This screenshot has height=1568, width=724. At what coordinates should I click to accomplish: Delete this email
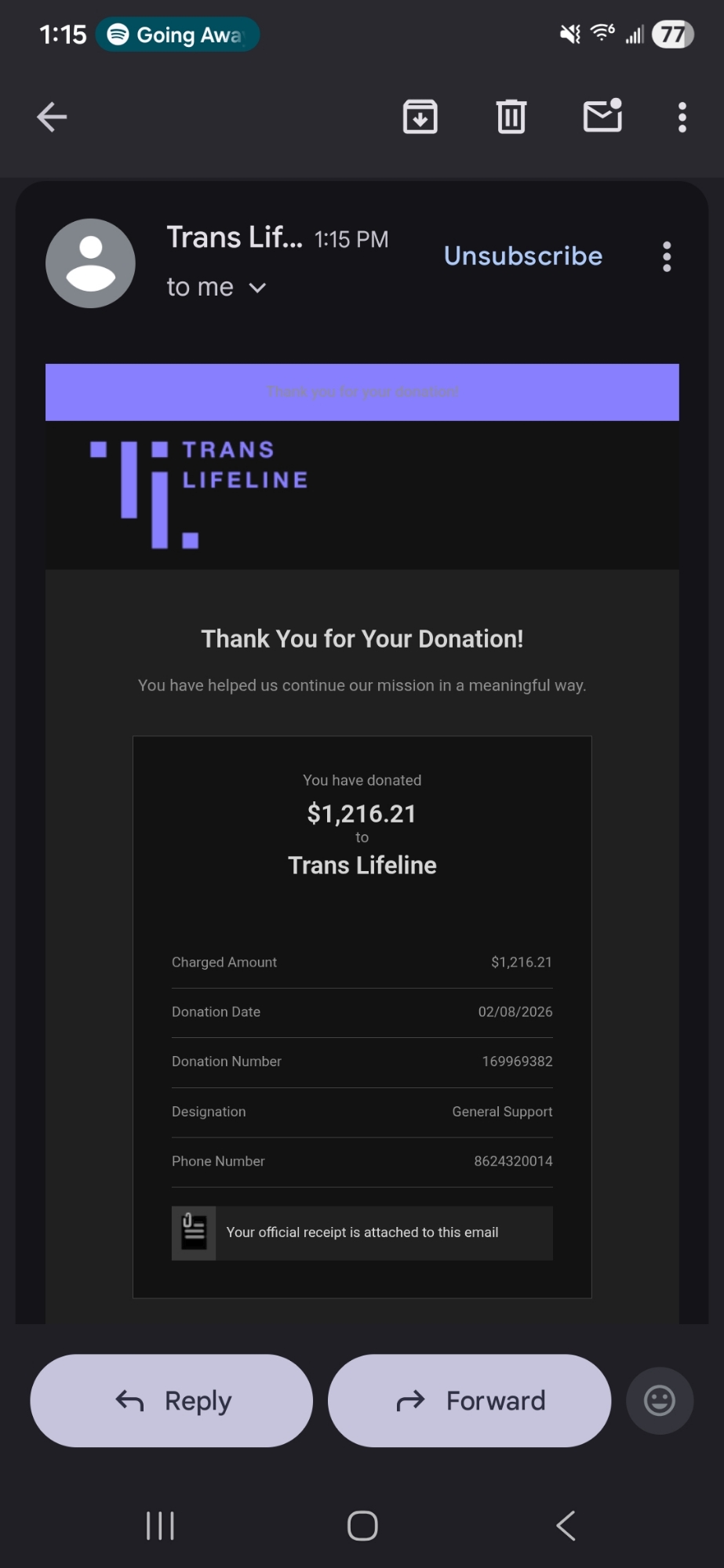pyautogui.click(x=511, y=118)
